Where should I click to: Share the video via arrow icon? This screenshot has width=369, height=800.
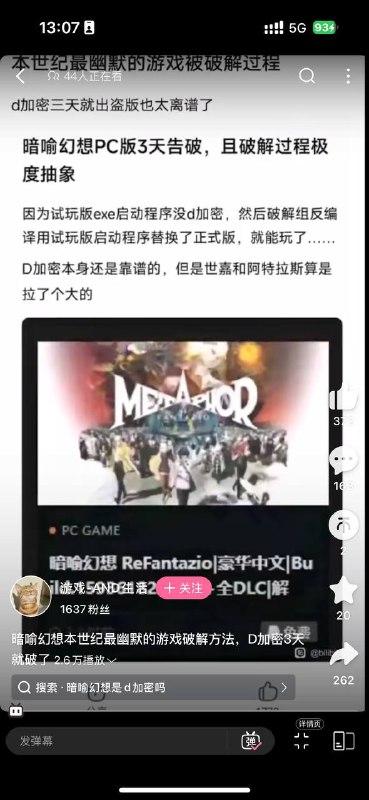coord(343,655)
